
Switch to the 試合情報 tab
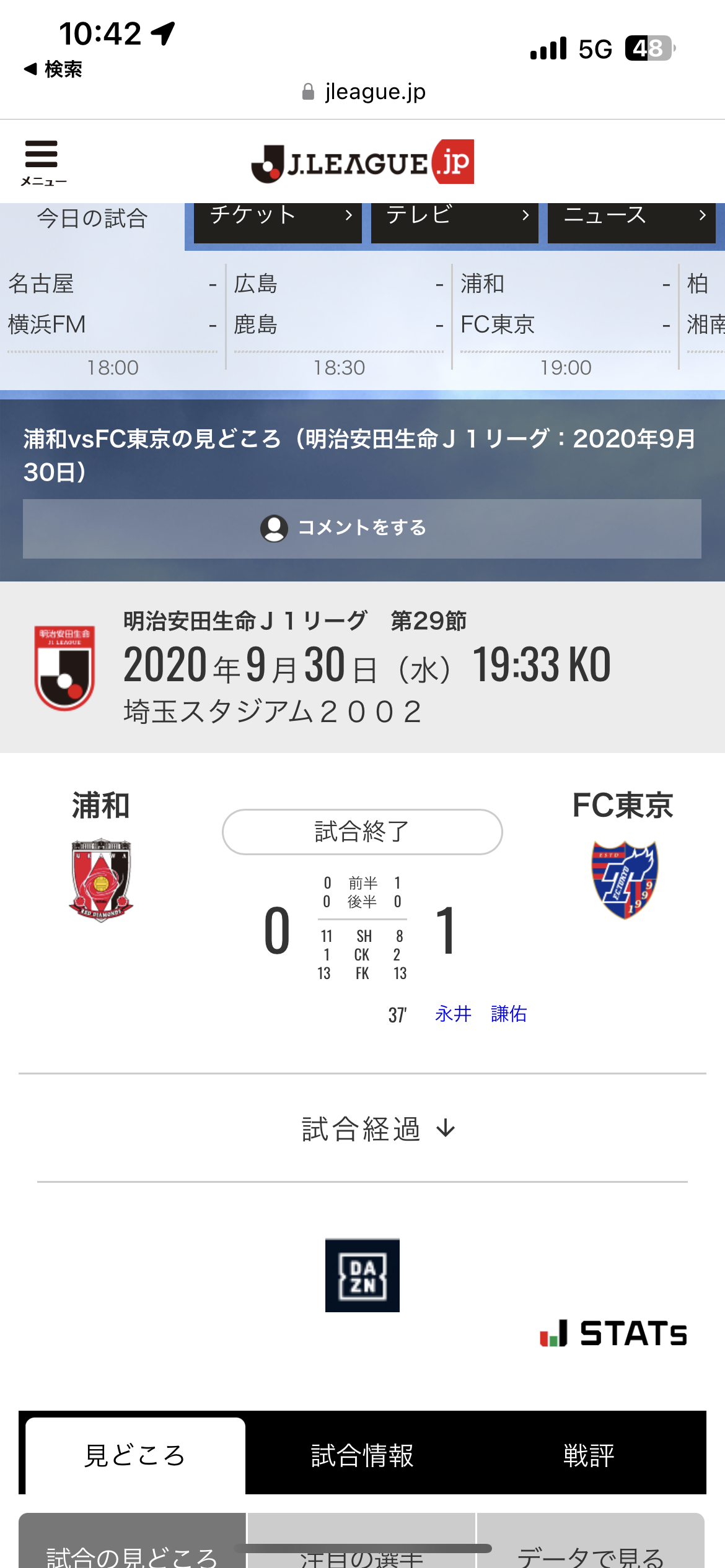[x=362, y=1455]
